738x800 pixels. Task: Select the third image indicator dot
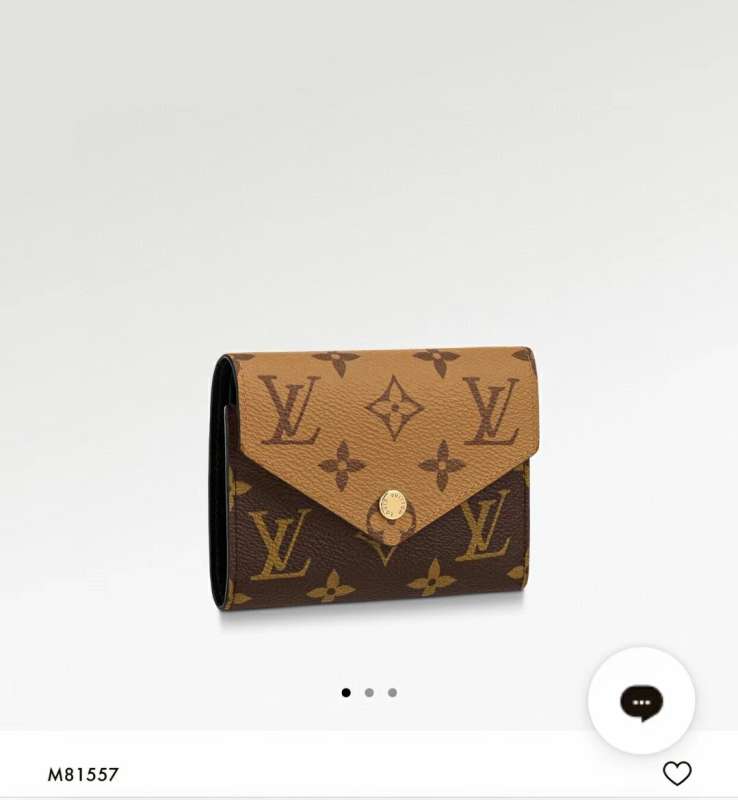(392, 692)
